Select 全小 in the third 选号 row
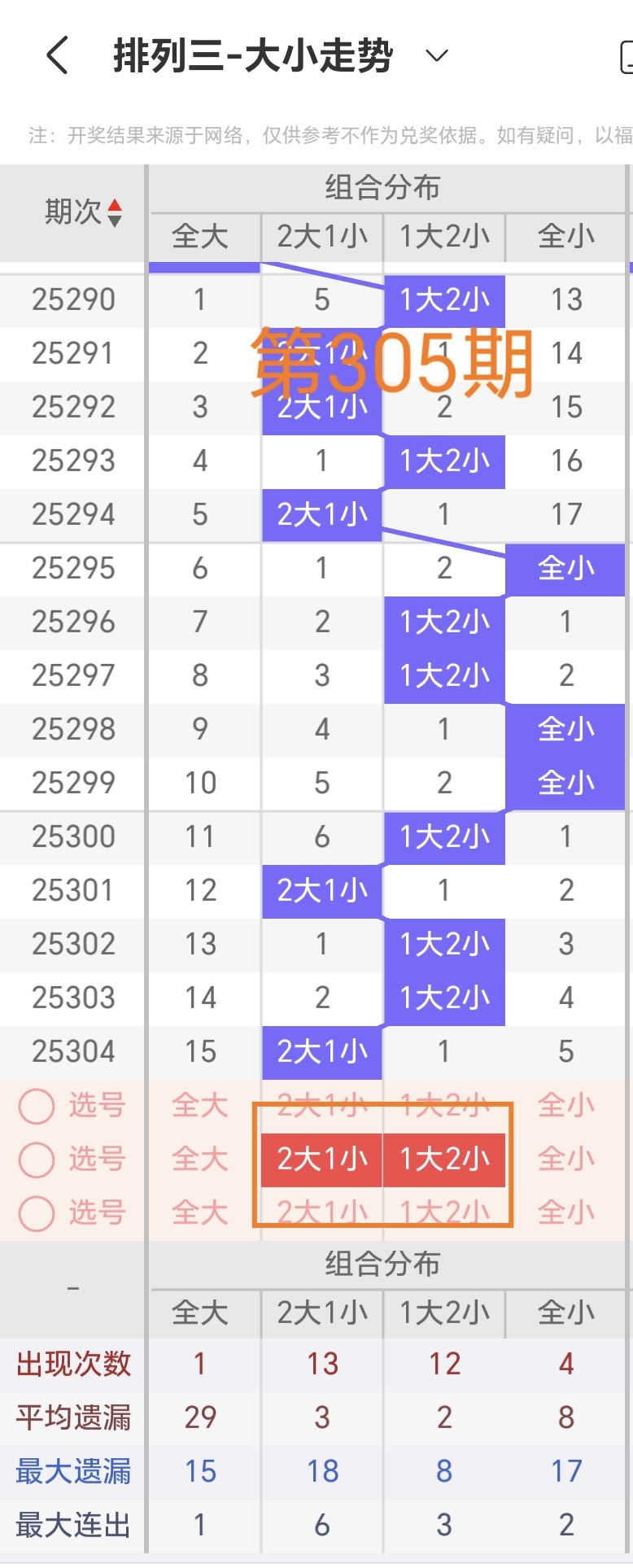Image resolution: width=633 pixels, height=1568 pixels. coord(565,1213)
